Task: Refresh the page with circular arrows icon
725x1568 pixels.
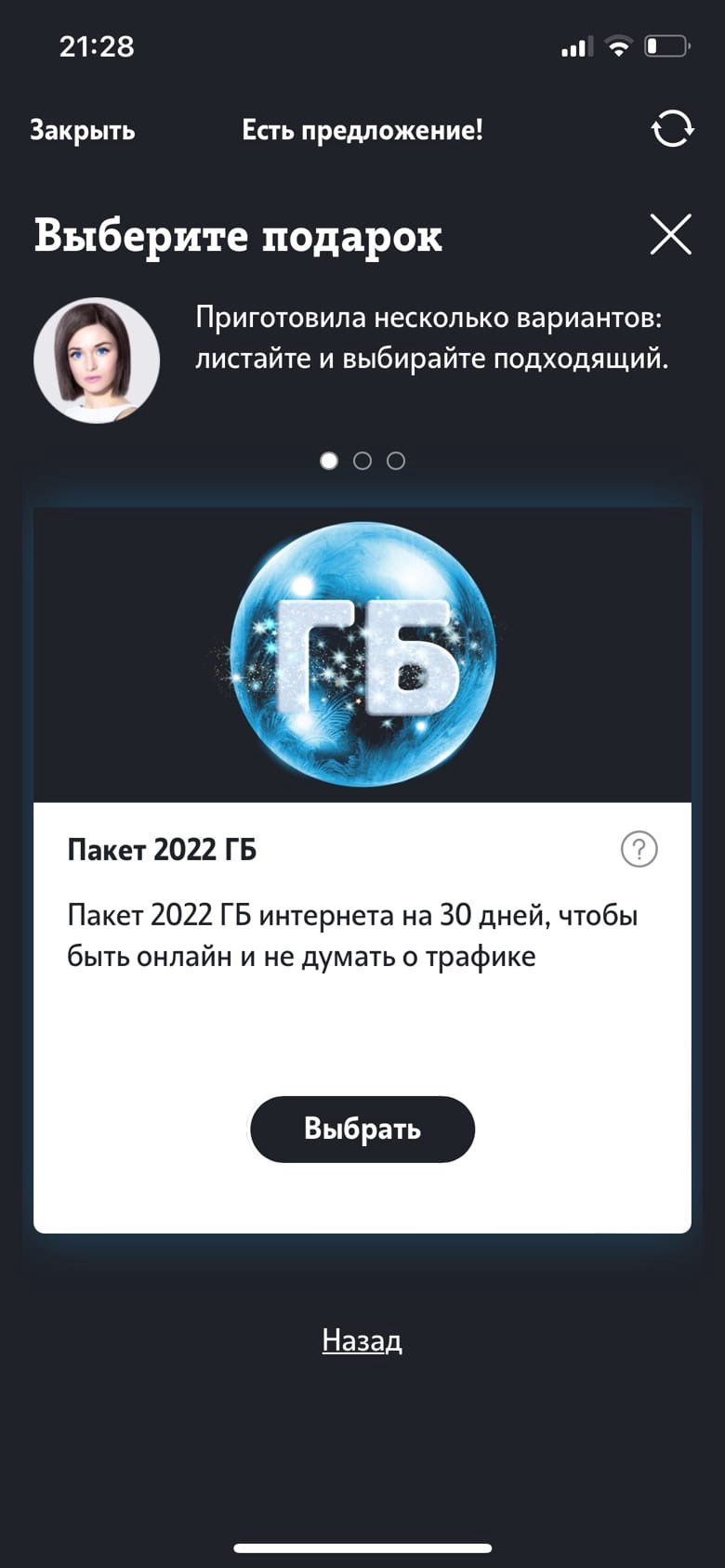Action: click(672, 129)
